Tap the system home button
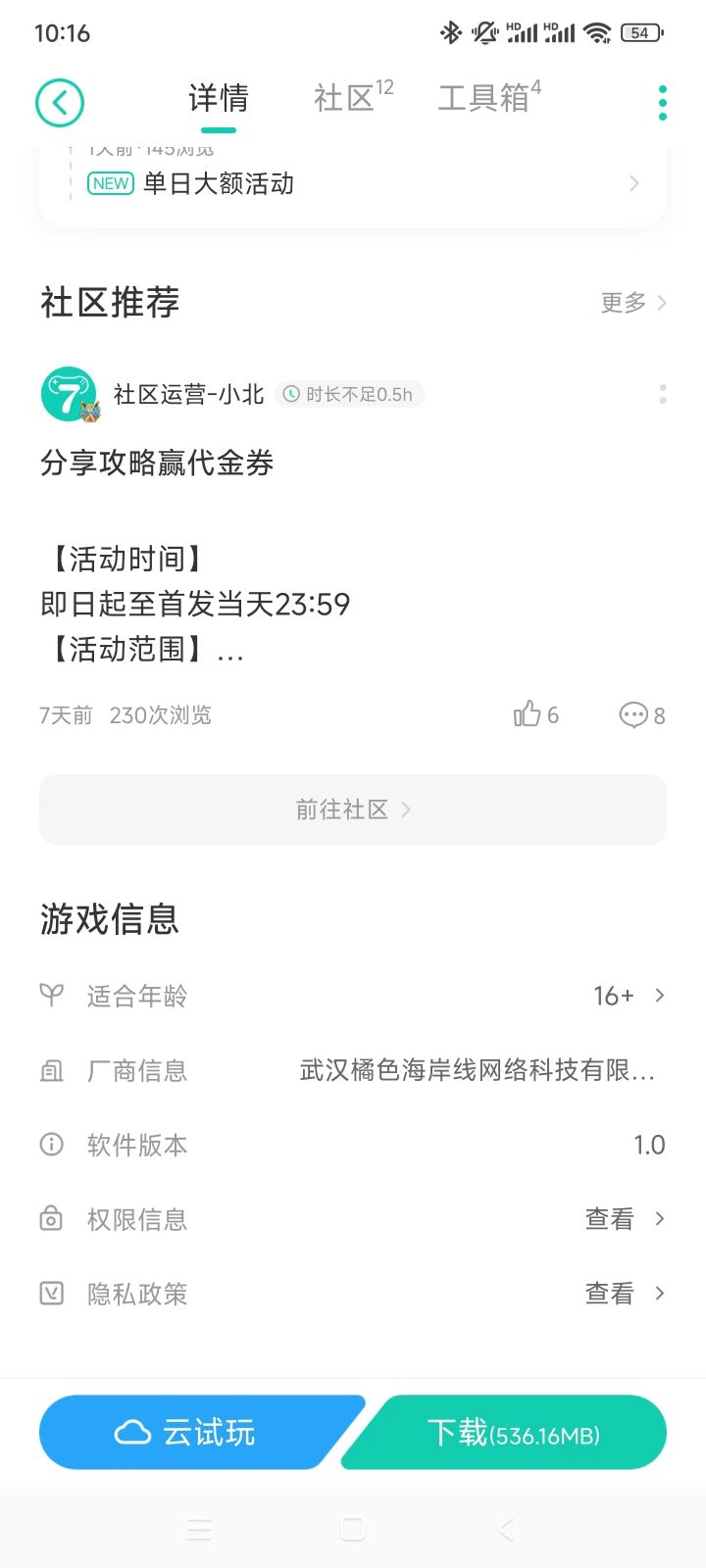This screenshot has height=1568, width=706. point(353,1529)
